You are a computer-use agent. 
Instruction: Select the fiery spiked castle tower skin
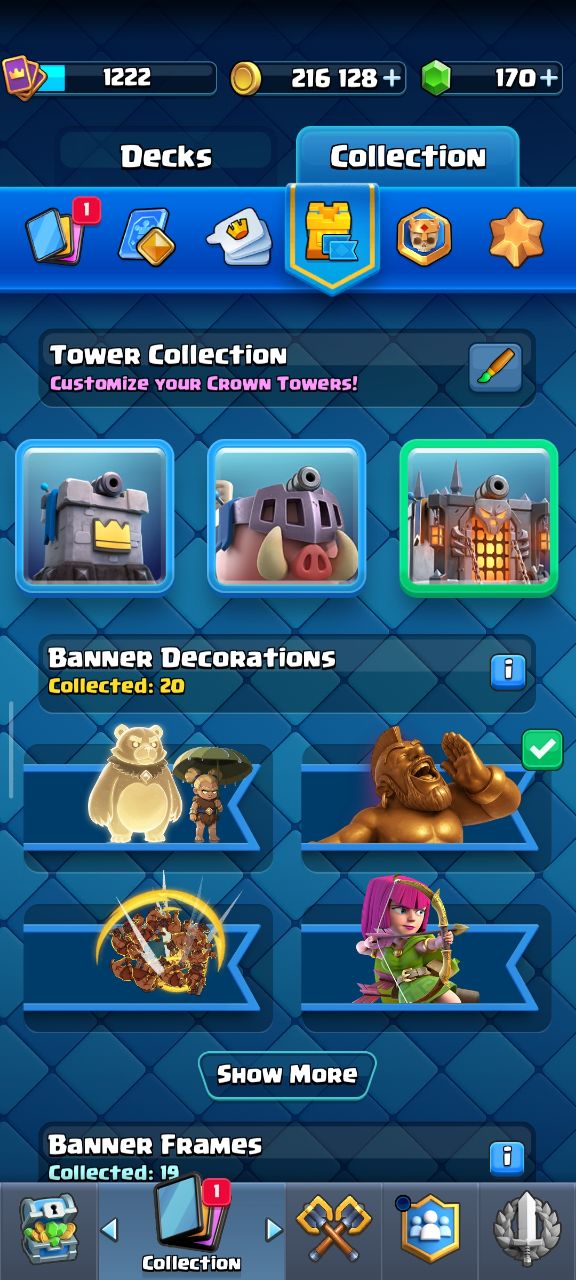point(478,517)
